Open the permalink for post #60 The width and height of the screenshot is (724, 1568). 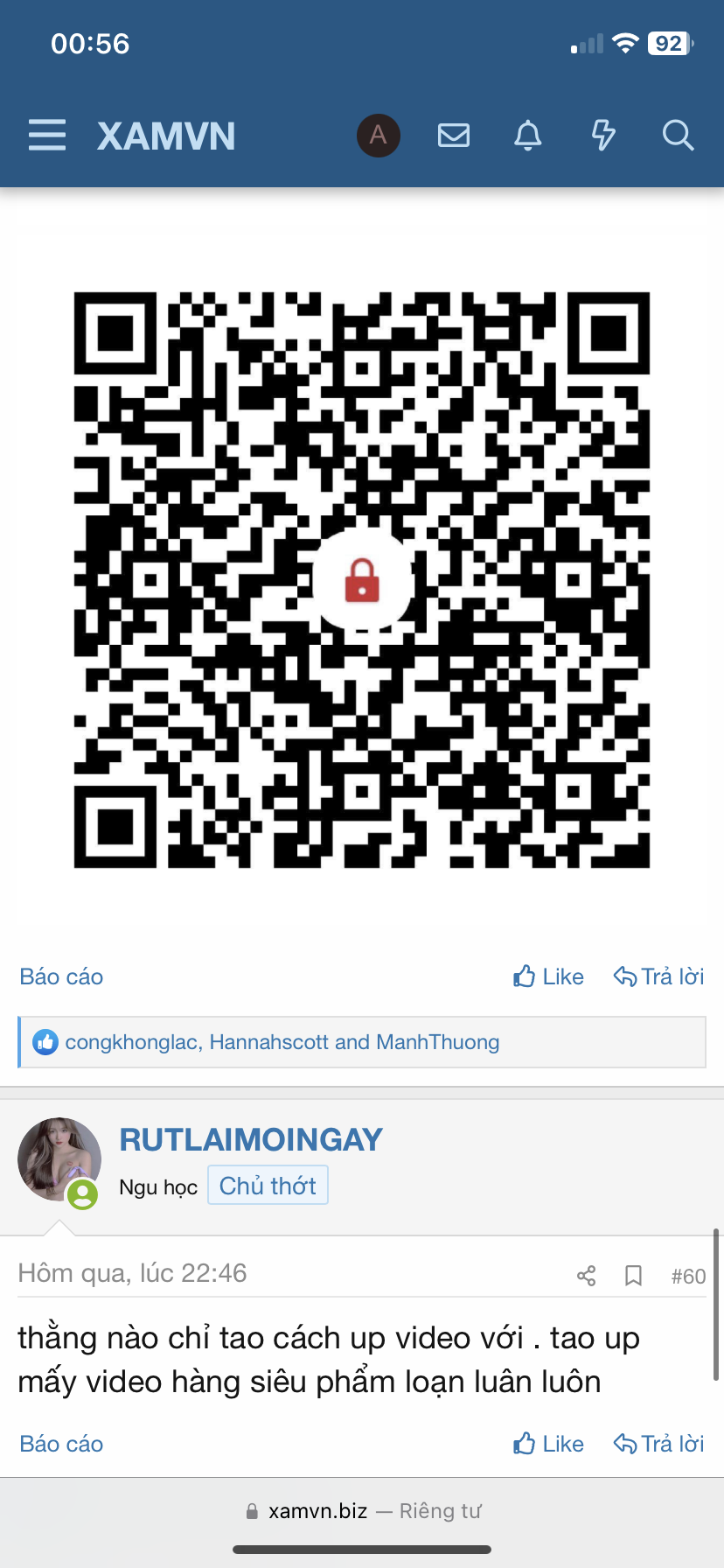(x=688, y=1277)
